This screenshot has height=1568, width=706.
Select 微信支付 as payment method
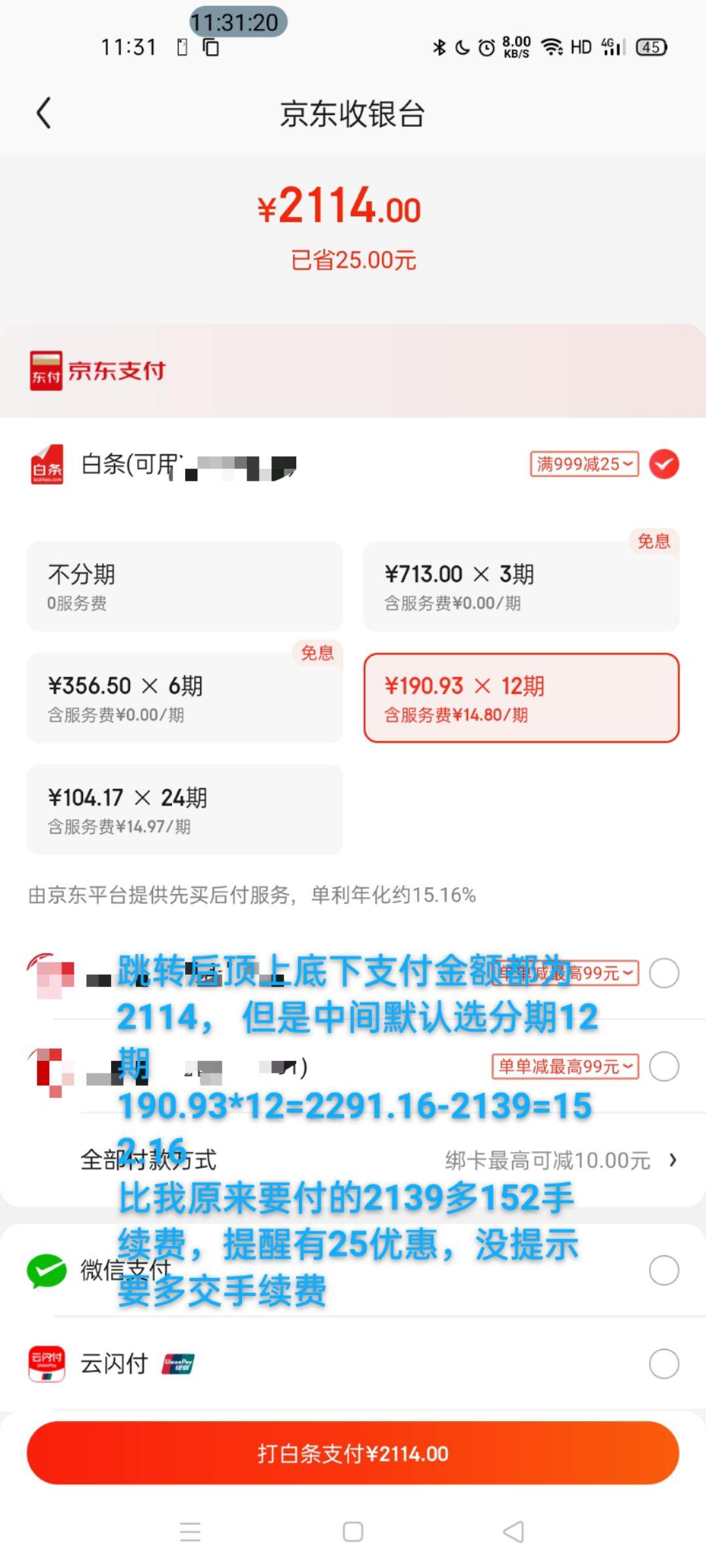tap(353, 1270)
